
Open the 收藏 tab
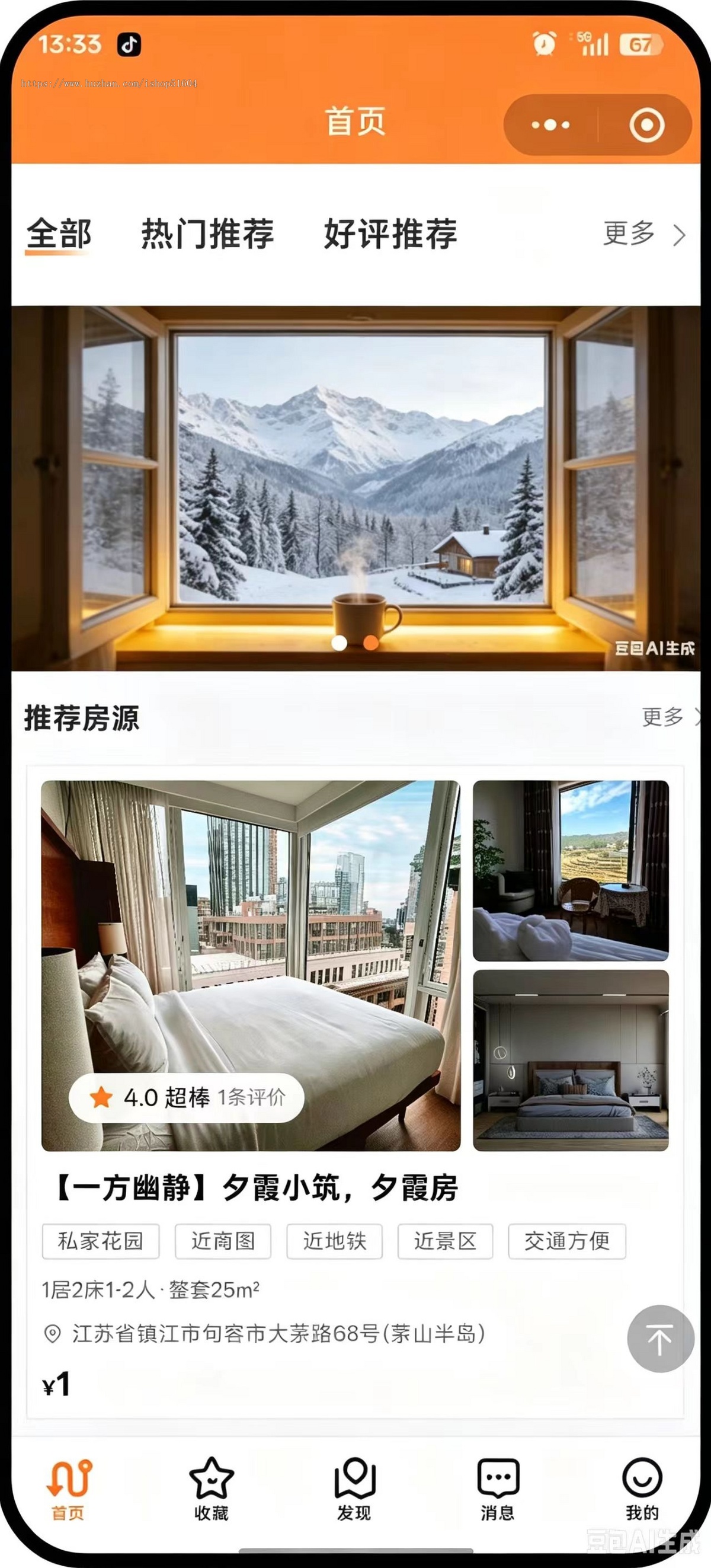click(x=211, y=1489)
